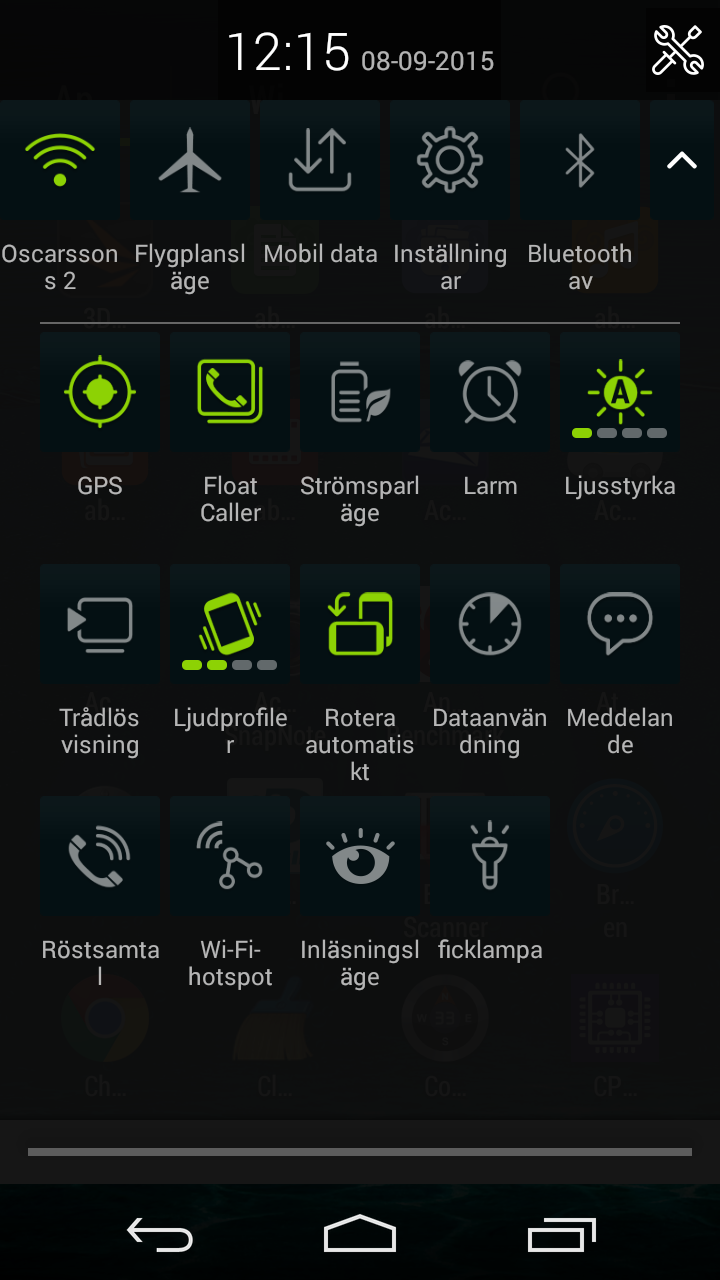Image resolution: width=720 pixels, height=1280 pixels.
Task: Toggle Rotera automatiskt auto-rotate
Action: (x=360, y=624)
